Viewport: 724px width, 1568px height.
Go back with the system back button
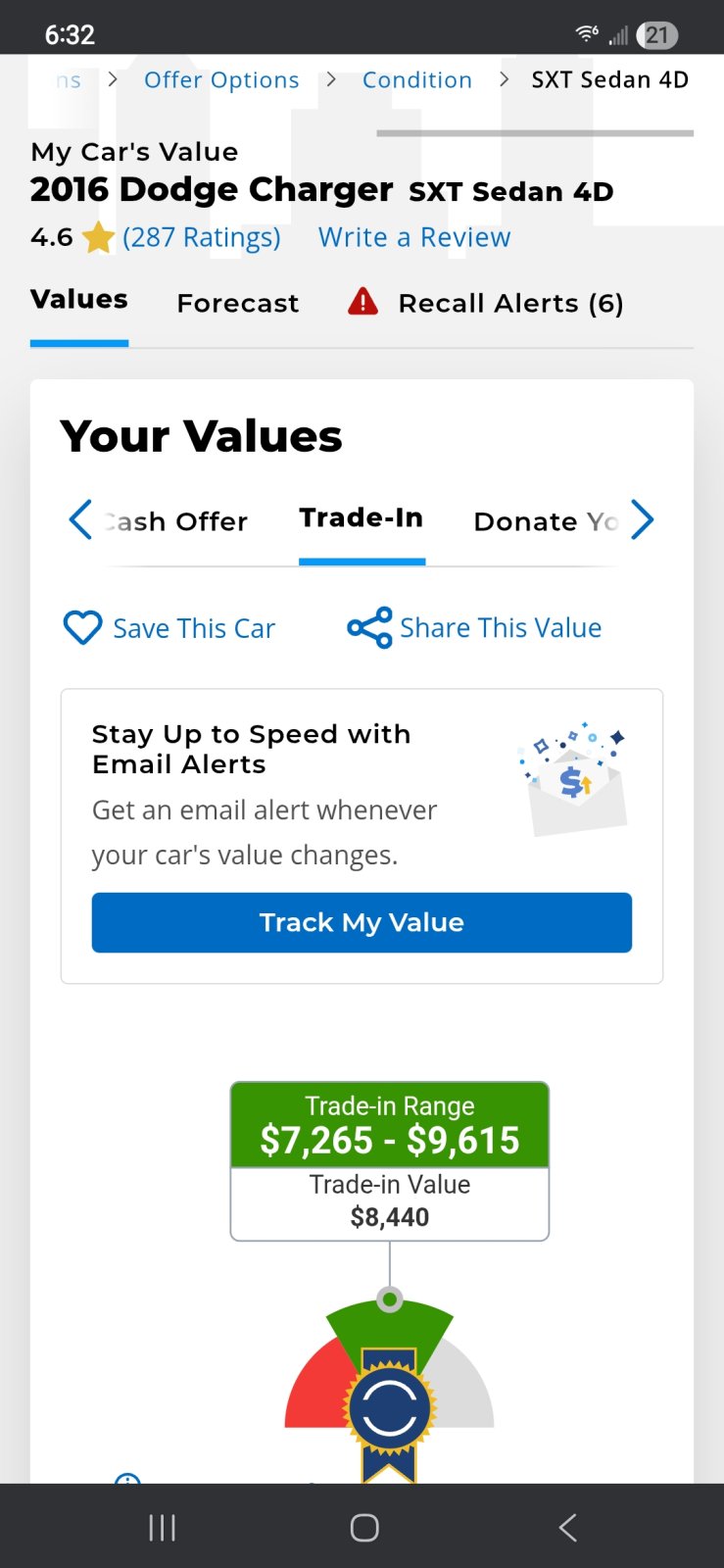[x=567, y=1527]
